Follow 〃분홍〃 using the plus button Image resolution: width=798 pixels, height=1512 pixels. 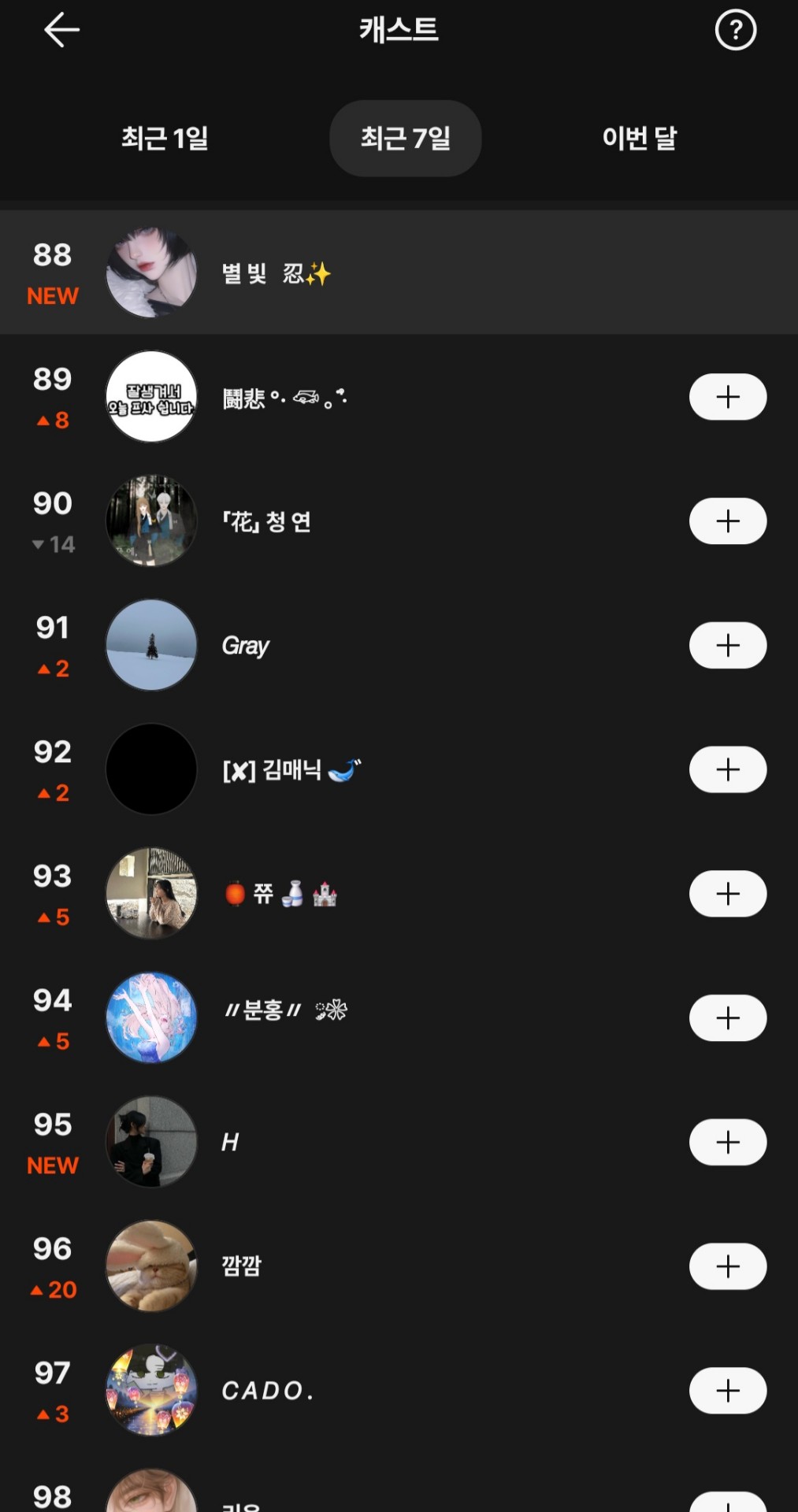pyautogui.click(x=727, y=1018)
